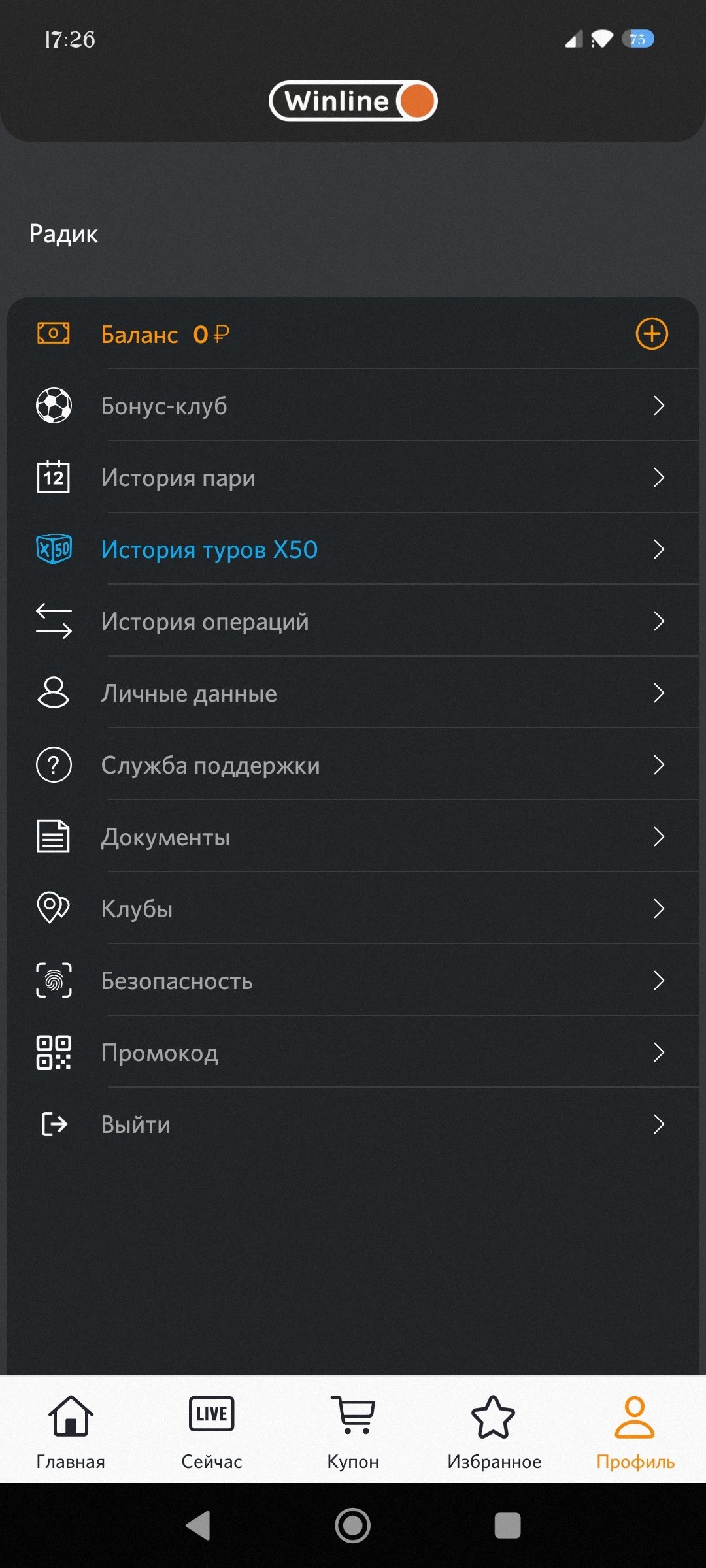Image resolution: width=706 pixels, height=1568 pixels.
Task: Open the Купон tab
Action: [x=353, y=1431]
